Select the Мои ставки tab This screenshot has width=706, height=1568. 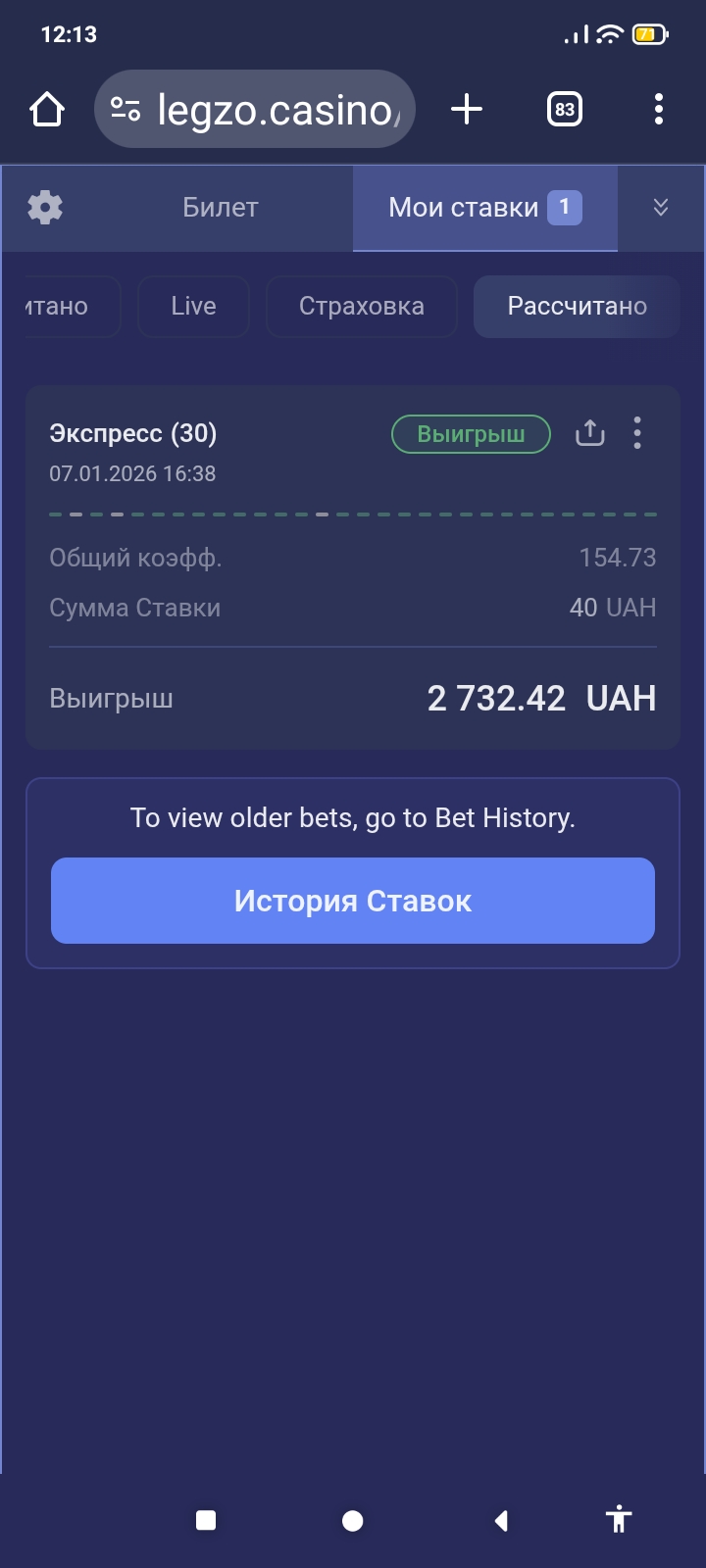484,208
